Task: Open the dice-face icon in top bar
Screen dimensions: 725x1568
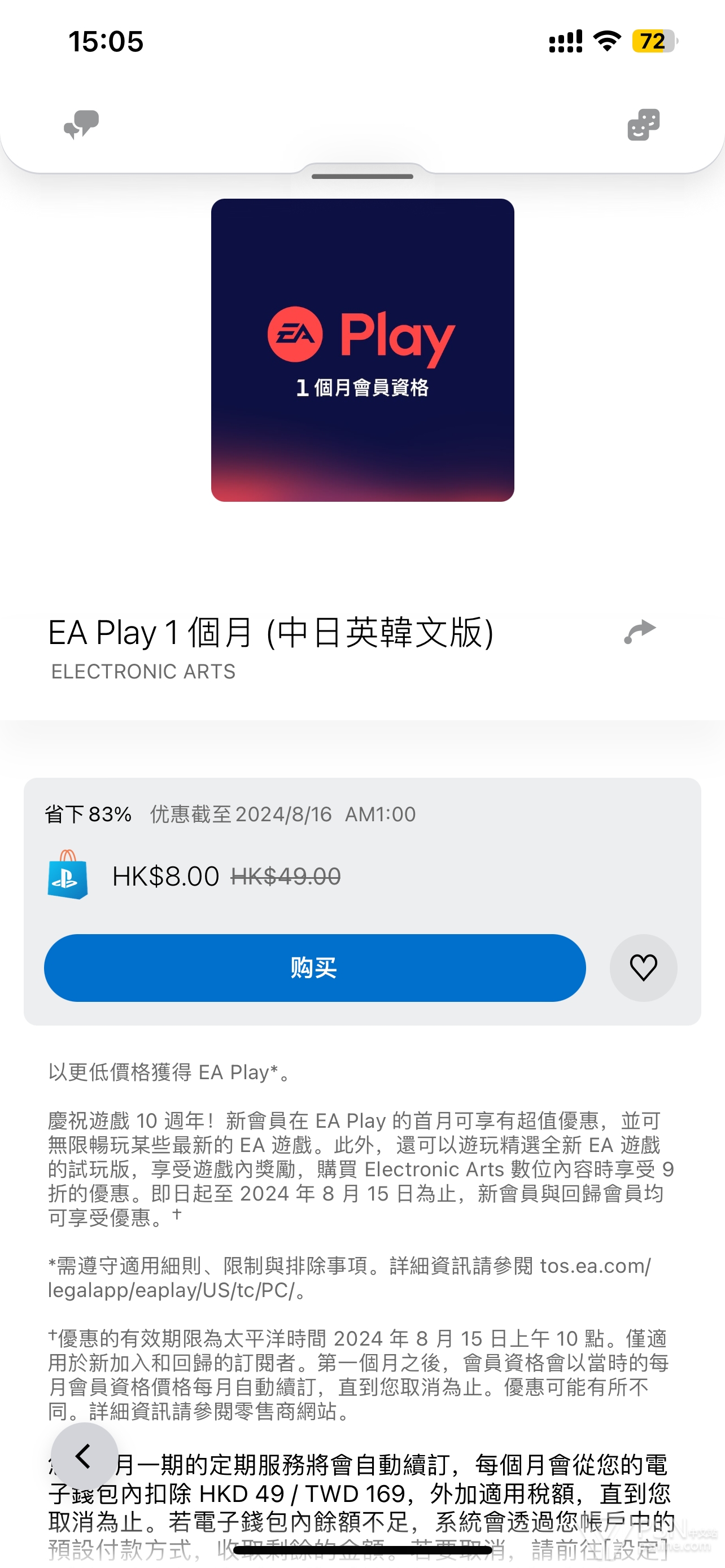Action: [x=644, y=125]
